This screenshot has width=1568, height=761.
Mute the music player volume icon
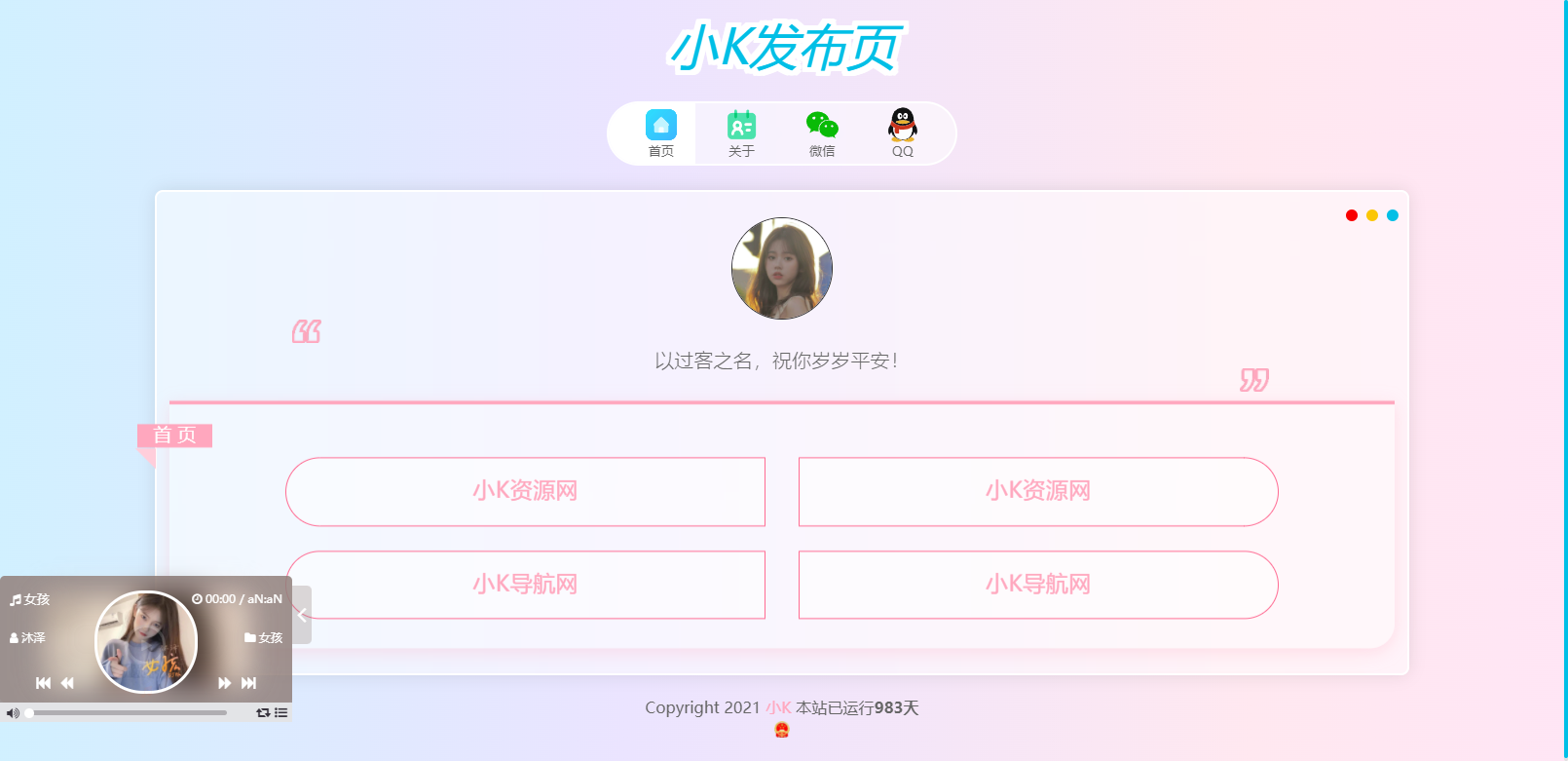(13, 713)
